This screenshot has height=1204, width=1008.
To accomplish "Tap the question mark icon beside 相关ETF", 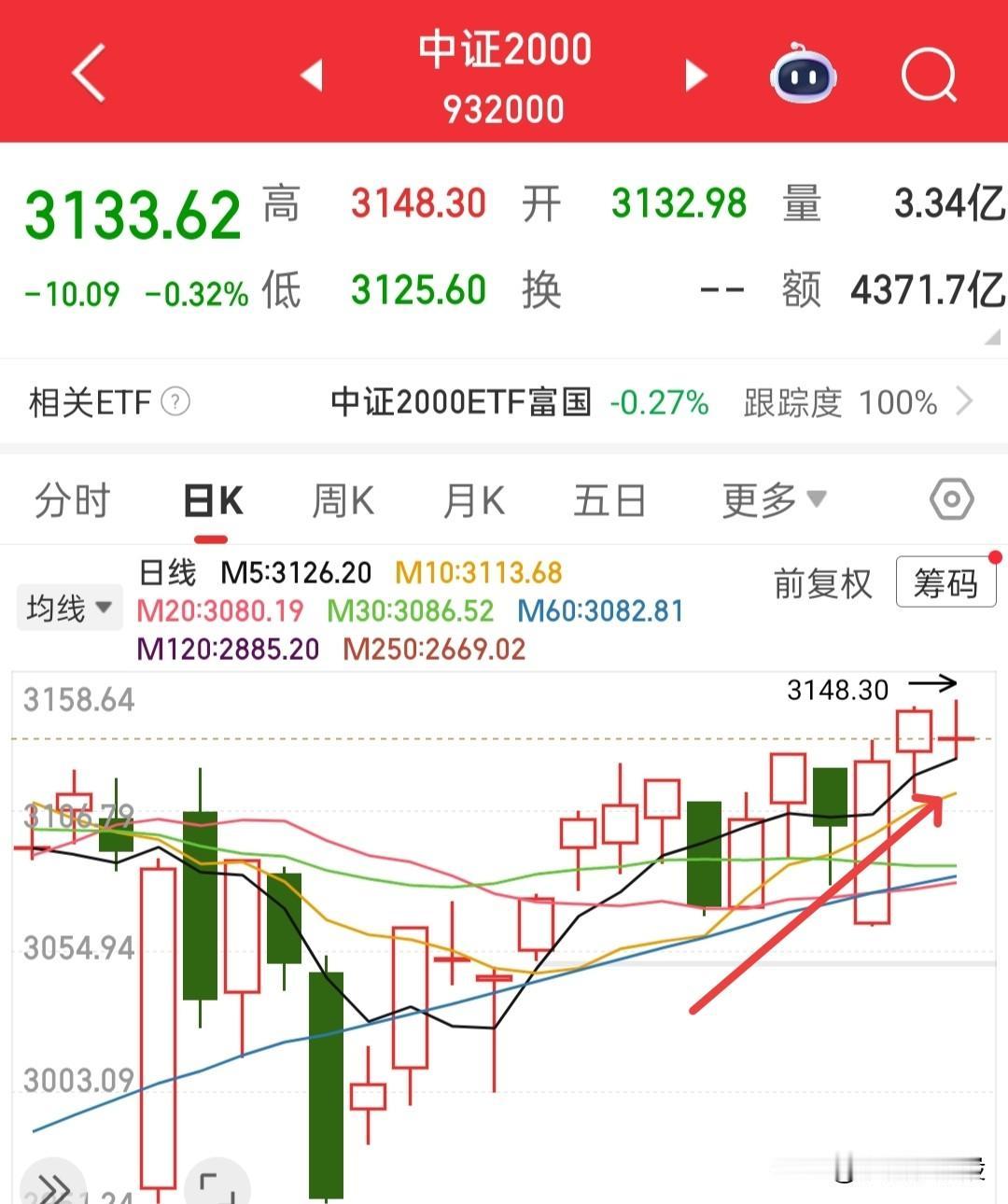I will pyautogui.click(x=175, y=402).
